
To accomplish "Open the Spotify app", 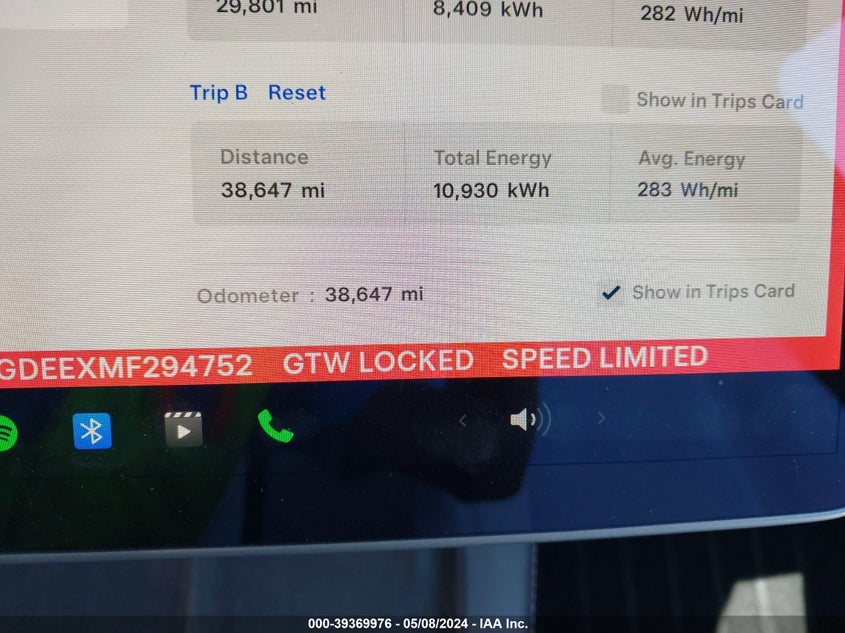I will pos(5,433).
